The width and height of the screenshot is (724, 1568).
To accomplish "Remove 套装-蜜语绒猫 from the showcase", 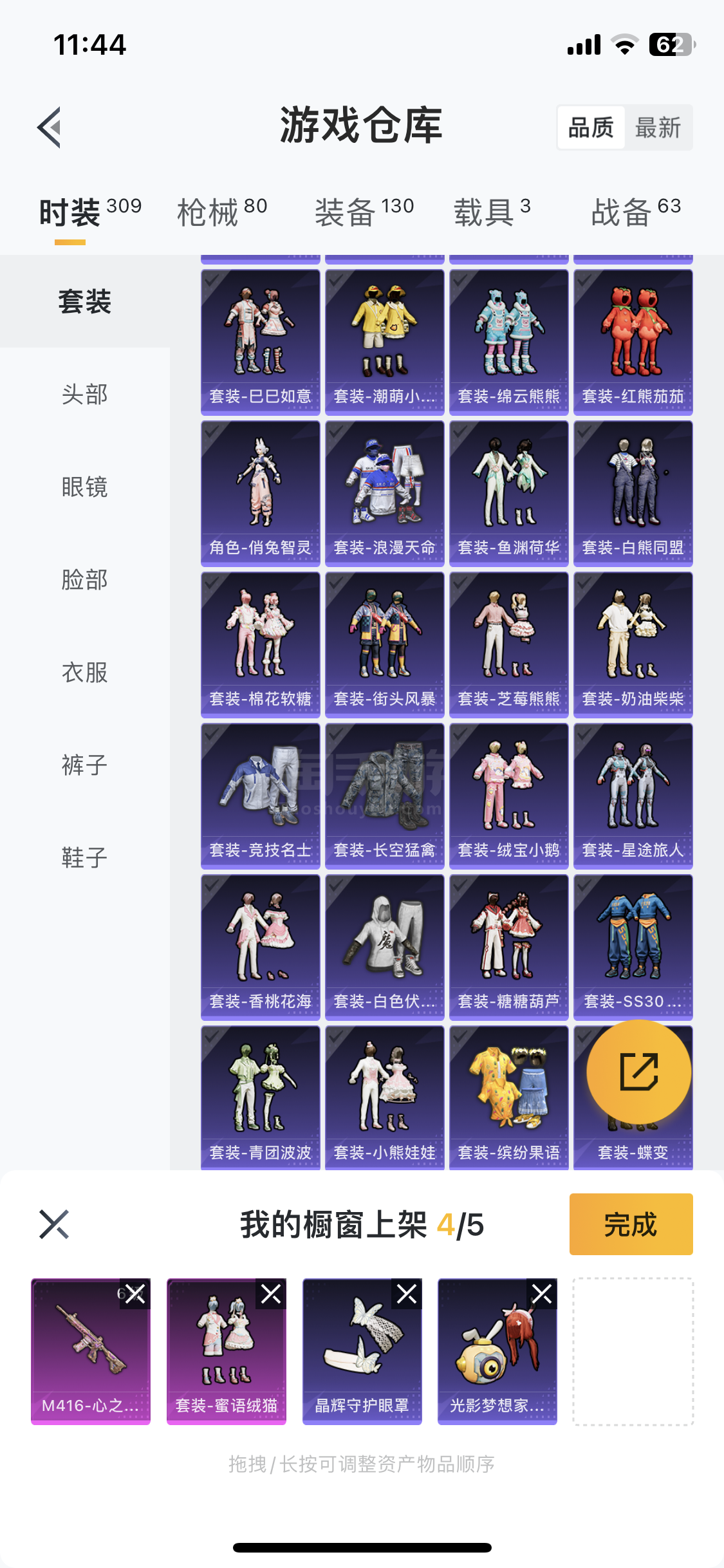I will tap(271, 1294).
